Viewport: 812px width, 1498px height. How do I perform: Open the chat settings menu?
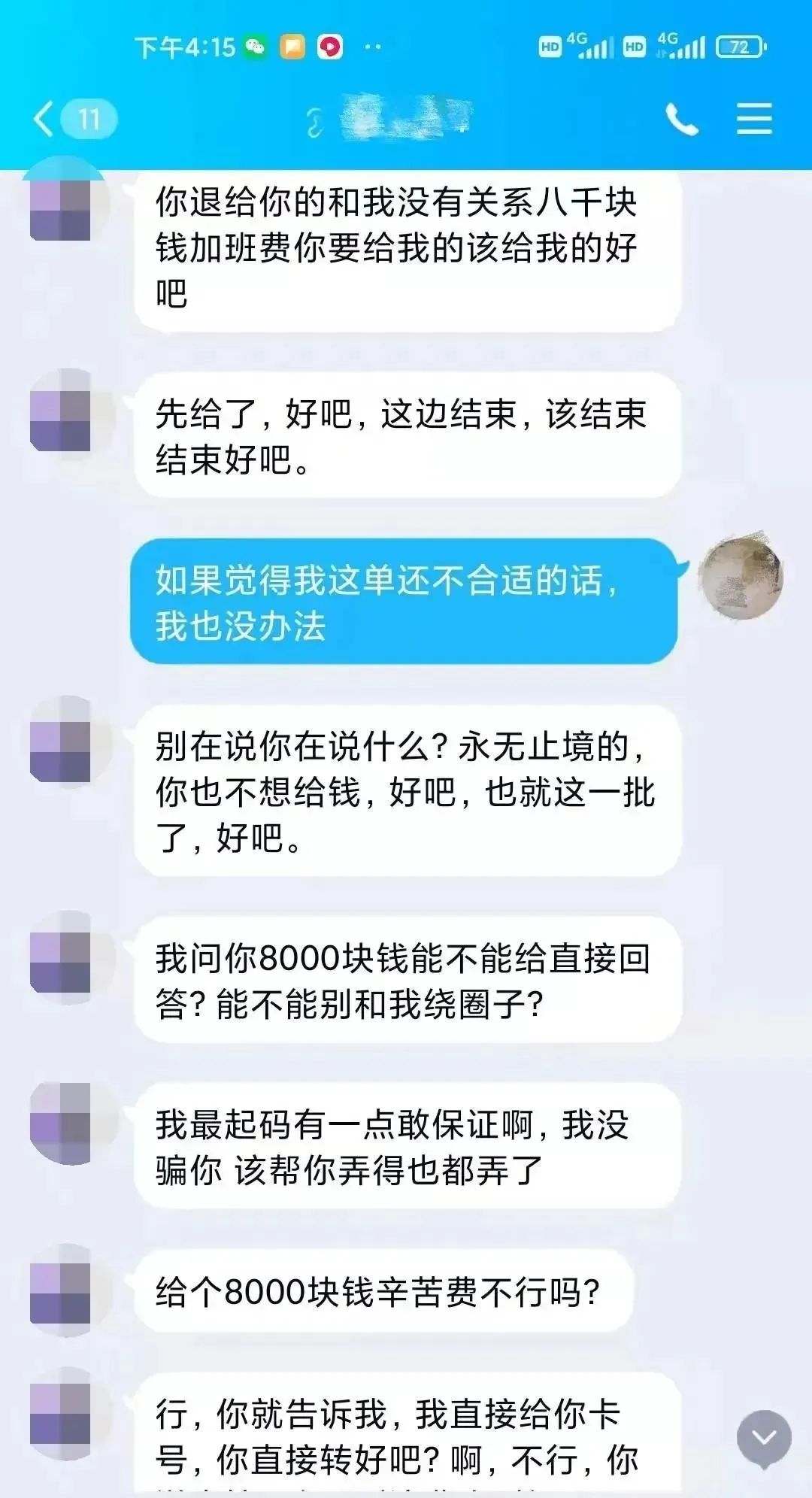pyautogui.click(x=753, y=120)
